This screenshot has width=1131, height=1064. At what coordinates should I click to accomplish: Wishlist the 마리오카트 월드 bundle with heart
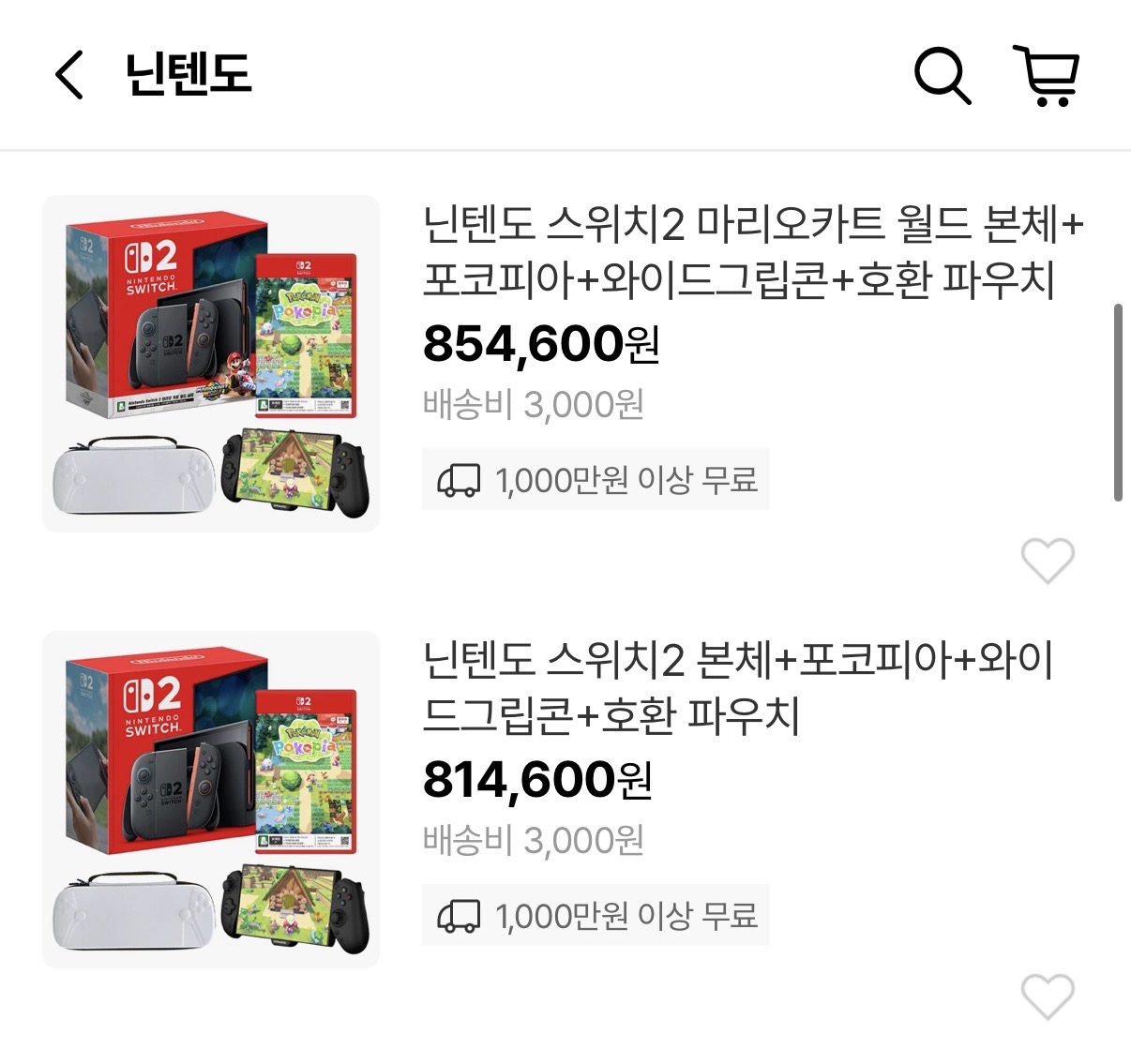click(1047, 561)
